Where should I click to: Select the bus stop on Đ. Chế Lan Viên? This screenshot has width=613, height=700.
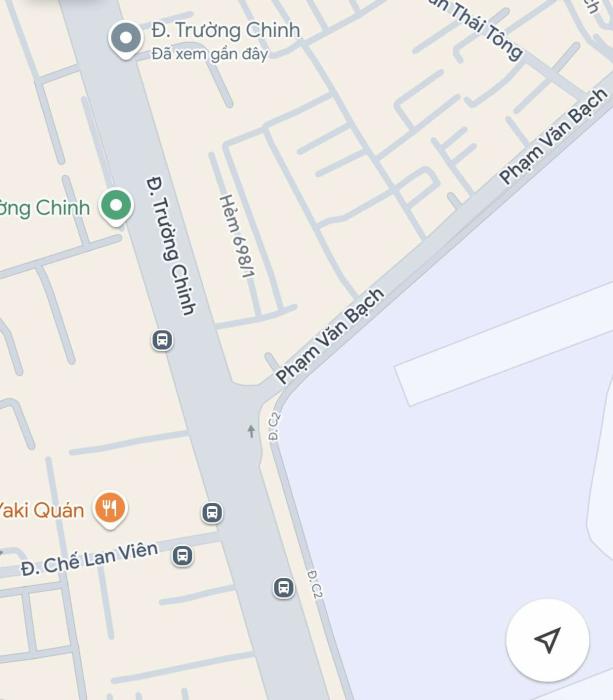[182, 555]
